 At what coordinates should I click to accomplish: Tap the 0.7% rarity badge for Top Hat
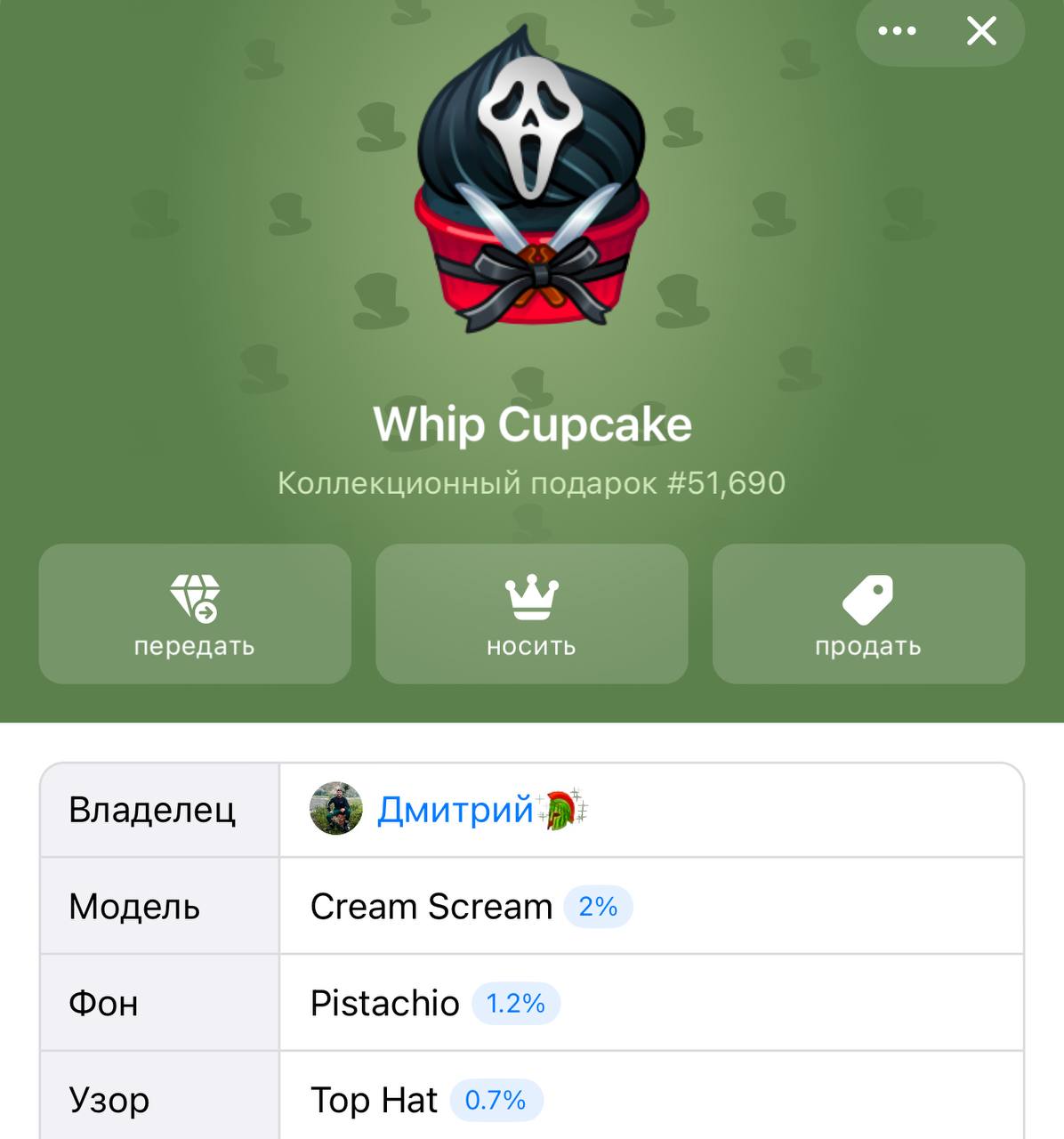tap(496, 1101)
